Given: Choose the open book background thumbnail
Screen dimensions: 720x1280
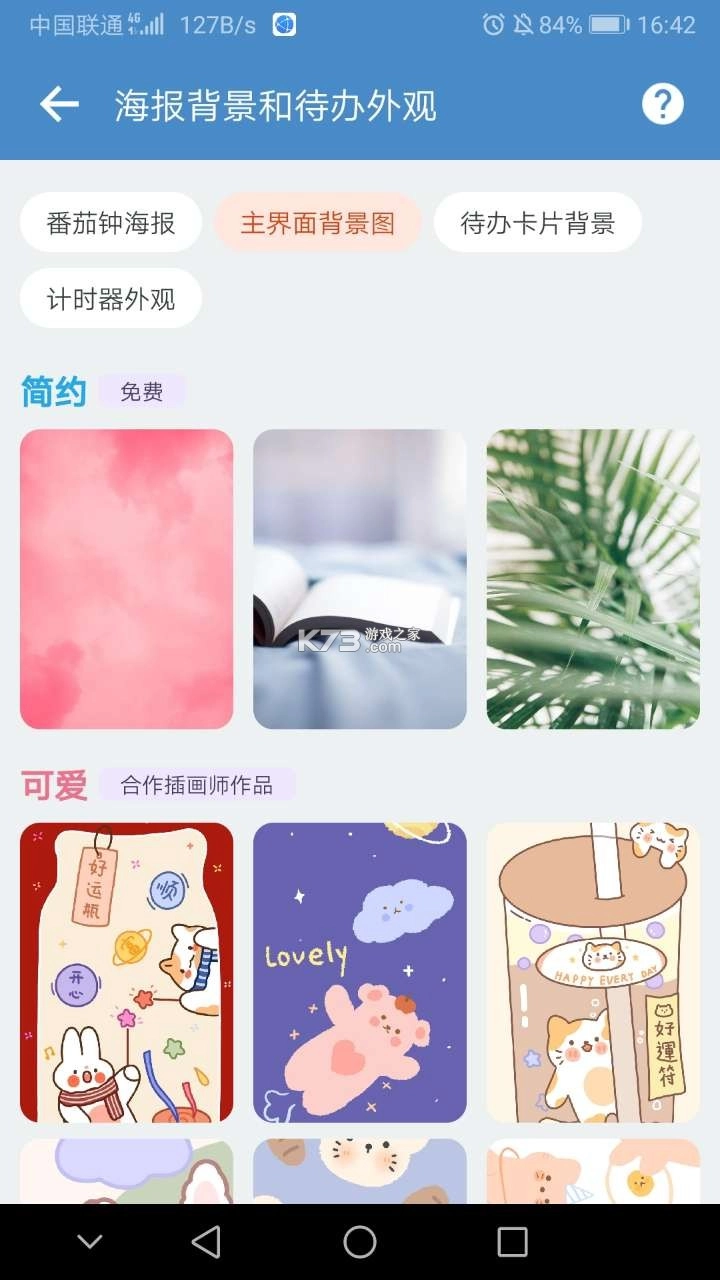Looking at the screenshot, I should click(x=359, y=578).
